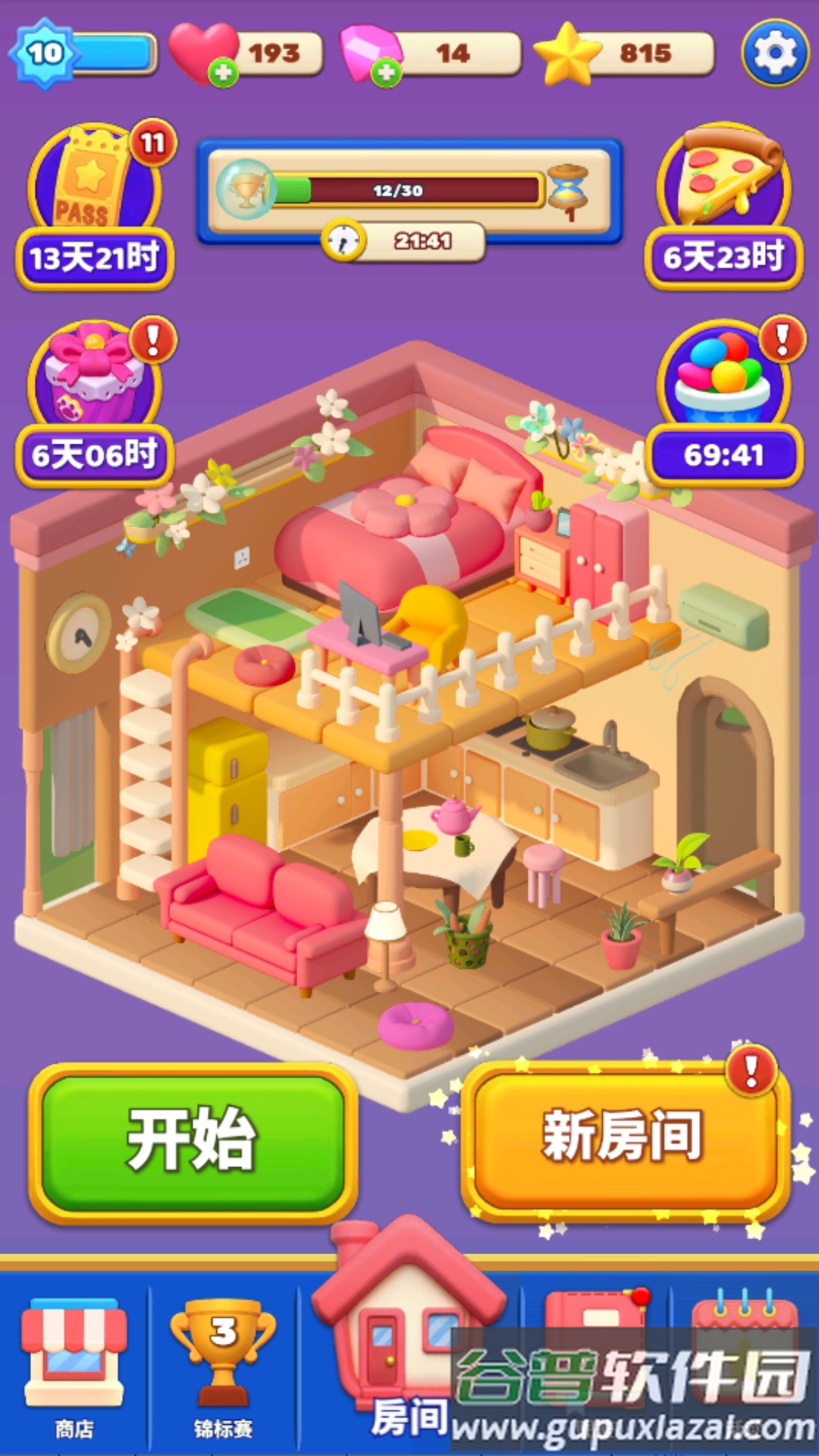Open the 12/30 trophy progress panel
The height and width of the screenshot is (1456, 819).
(x=409, y=191)
